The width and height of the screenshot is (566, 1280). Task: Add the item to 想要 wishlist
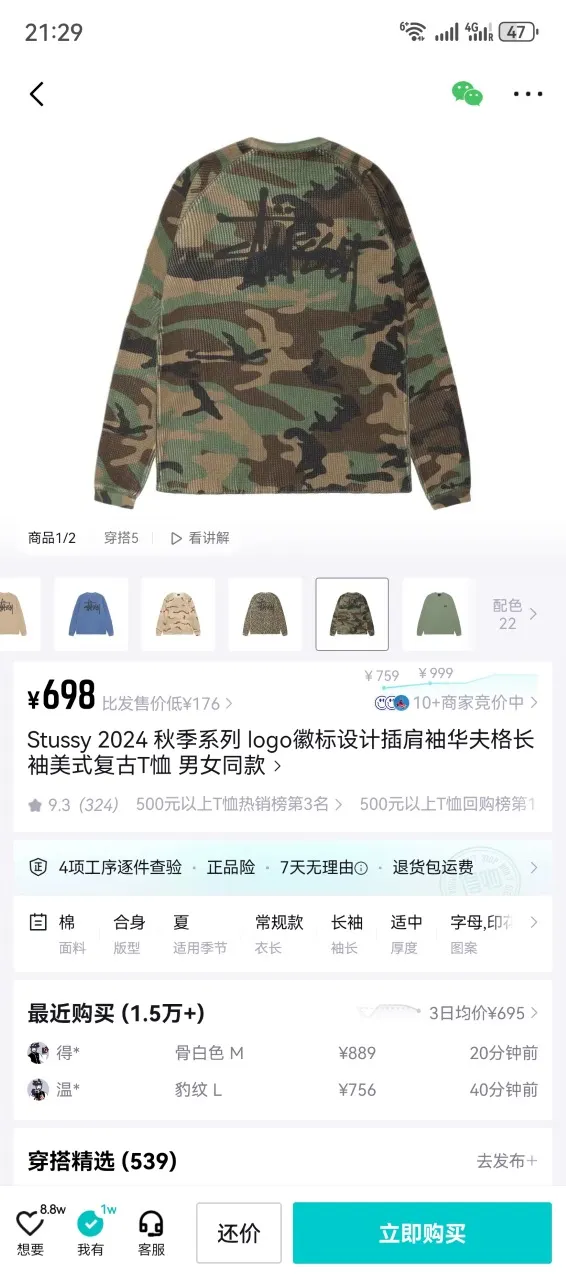[31, 1232]
